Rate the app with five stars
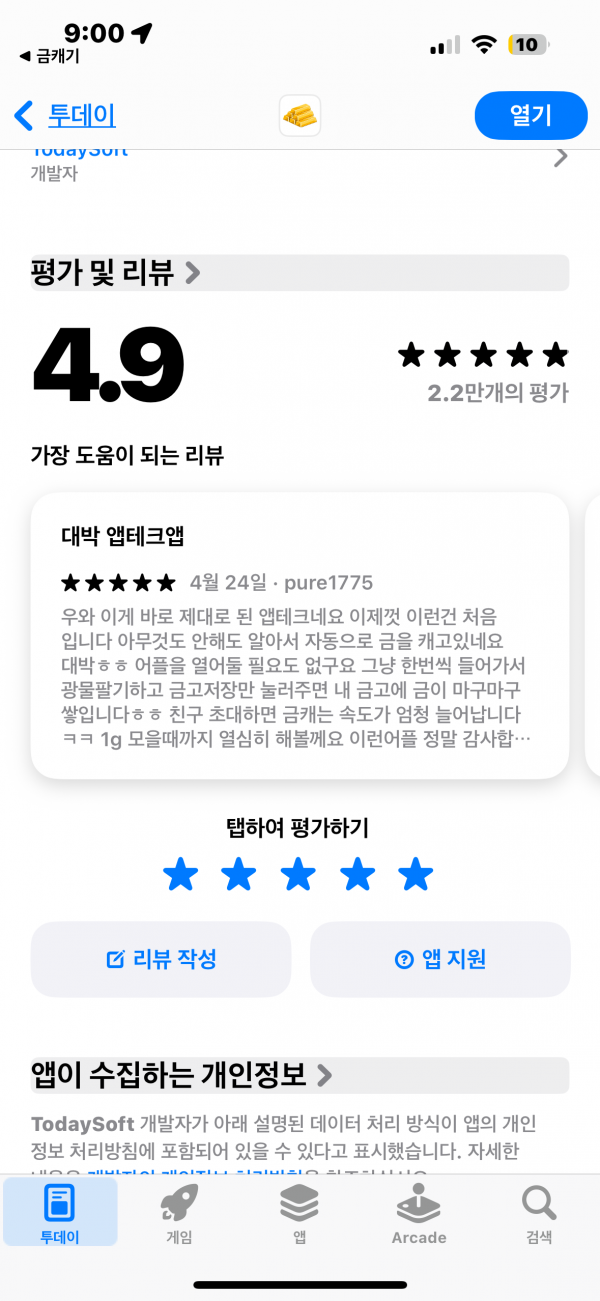This screenshot has width=600, height=1301. click(x=415, y=875)
